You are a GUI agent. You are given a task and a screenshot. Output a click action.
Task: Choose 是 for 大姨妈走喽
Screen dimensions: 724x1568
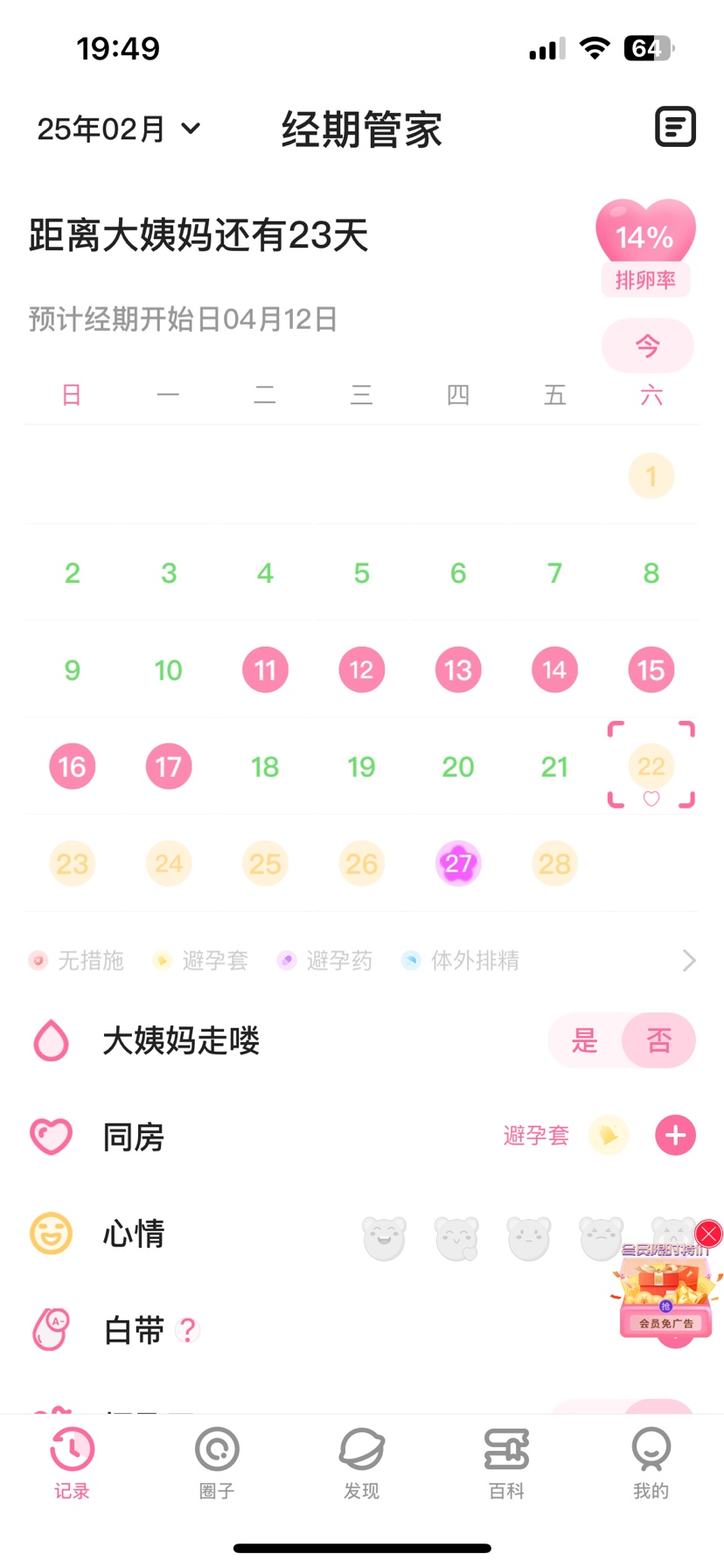(584, 1040)
